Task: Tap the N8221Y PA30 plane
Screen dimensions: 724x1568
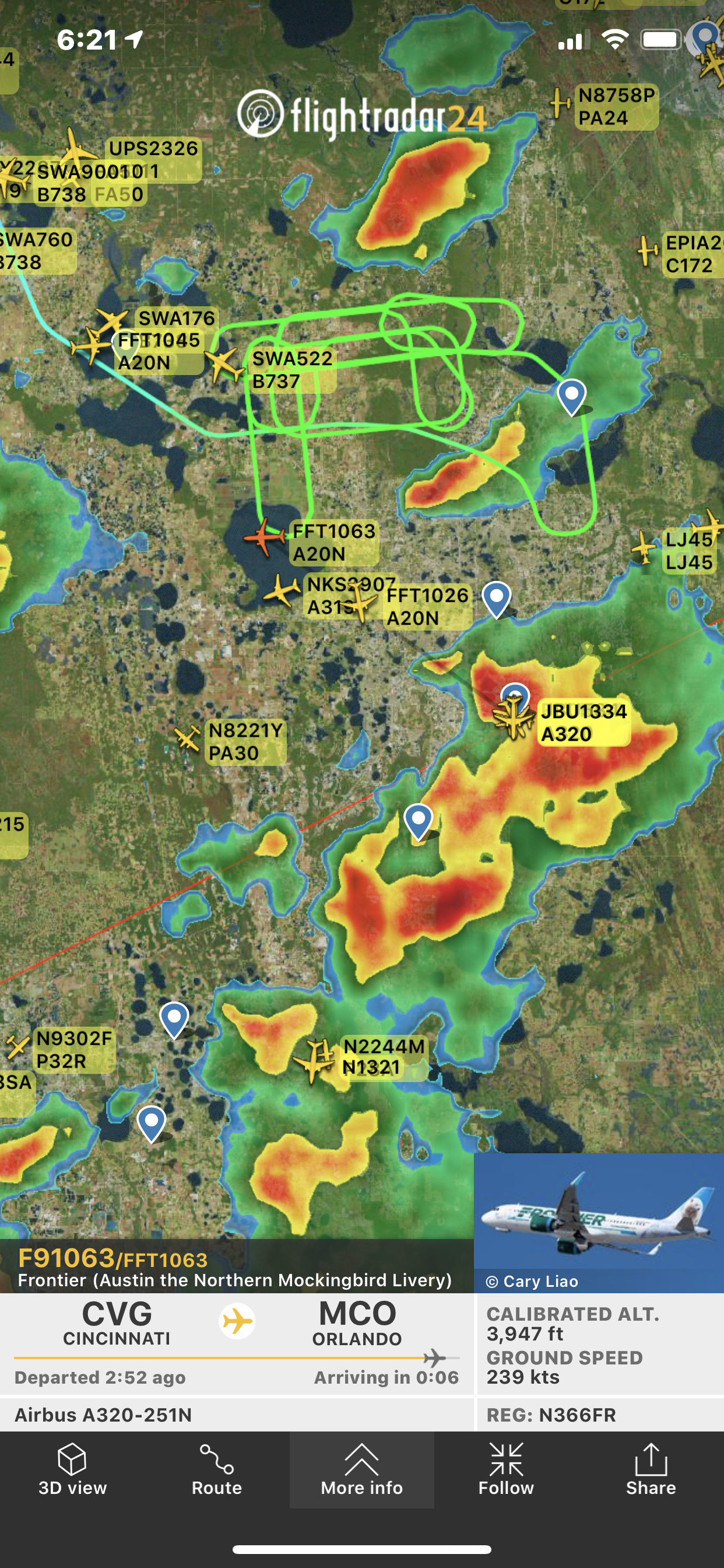Action: click(188, 739)
